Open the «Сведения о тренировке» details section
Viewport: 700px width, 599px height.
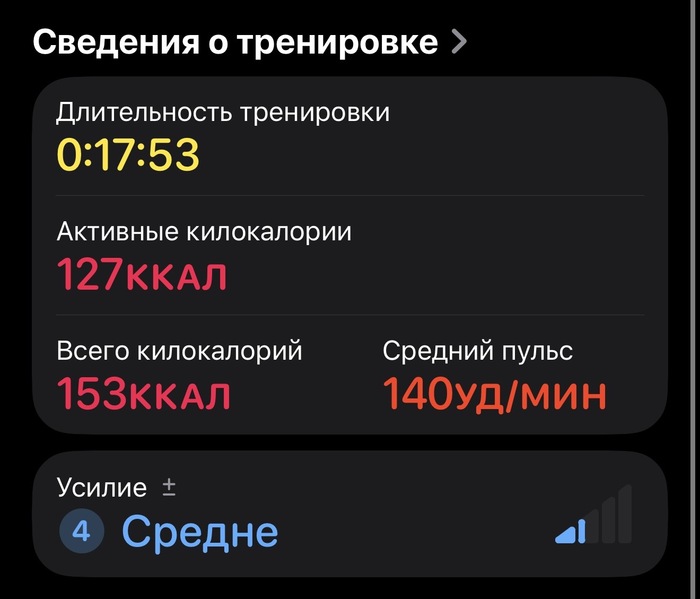(250, 43)
